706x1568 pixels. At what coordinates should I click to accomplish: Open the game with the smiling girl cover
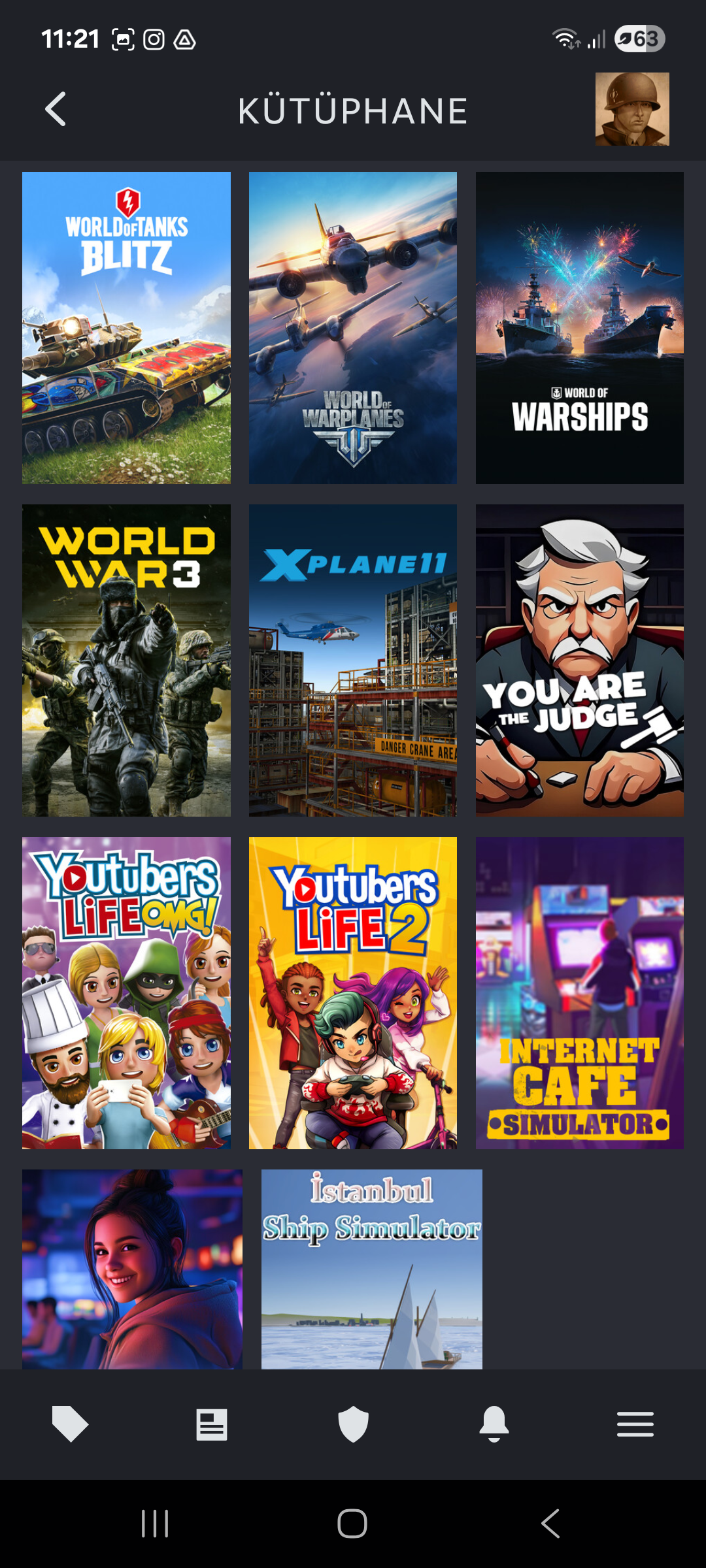pos(132,1269)
